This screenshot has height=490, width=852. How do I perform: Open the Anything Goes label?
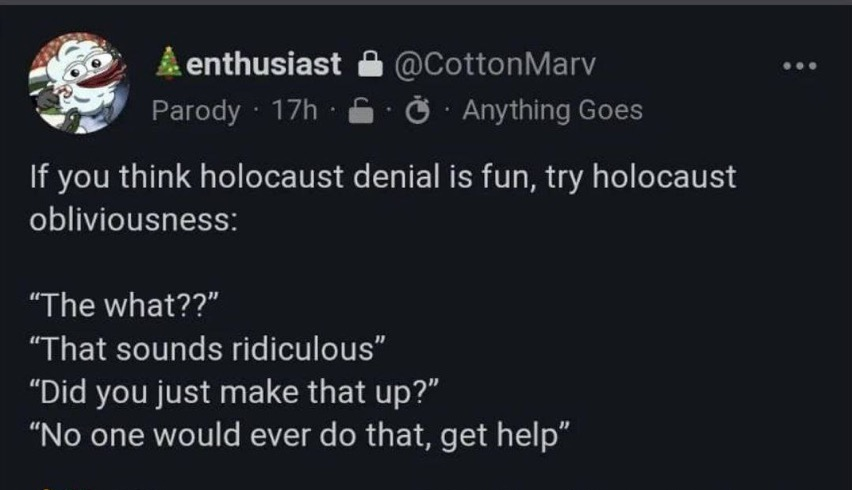(552, 110)
